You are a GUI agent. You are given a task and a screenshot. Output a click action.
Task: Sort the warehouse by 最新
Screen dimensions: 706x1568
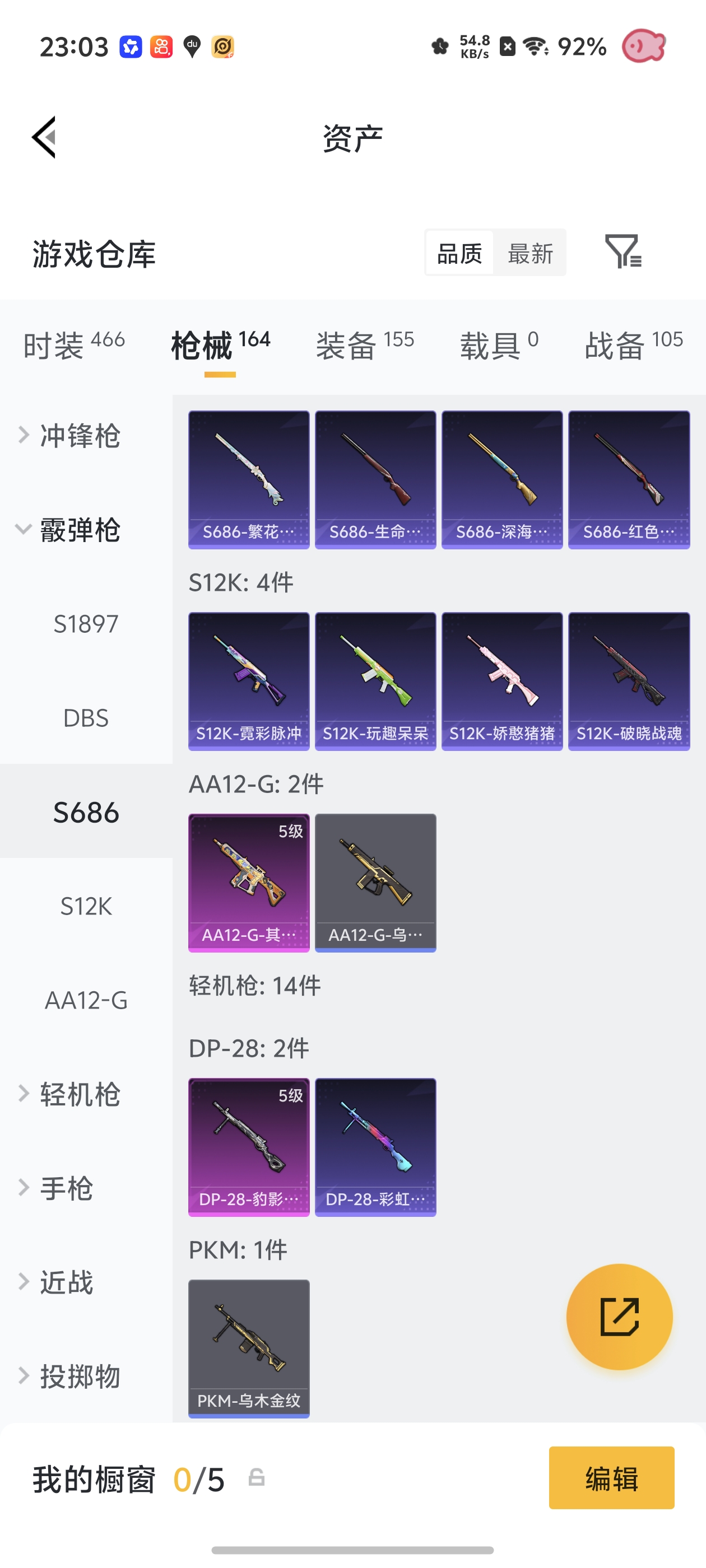(x=530, y=253)
